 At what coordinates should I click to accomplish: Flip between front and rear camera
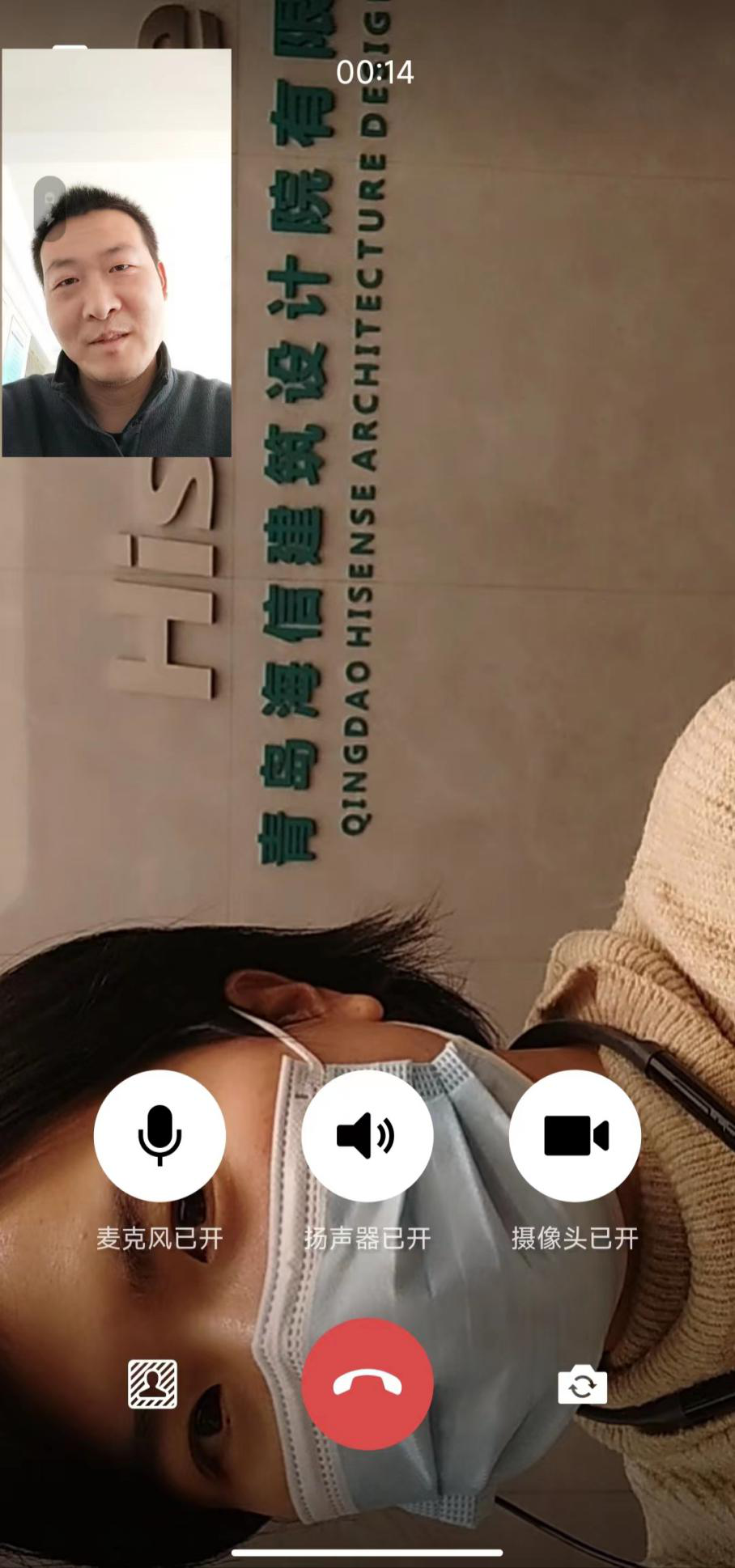pyautogui.click(x=582, y=1384)
